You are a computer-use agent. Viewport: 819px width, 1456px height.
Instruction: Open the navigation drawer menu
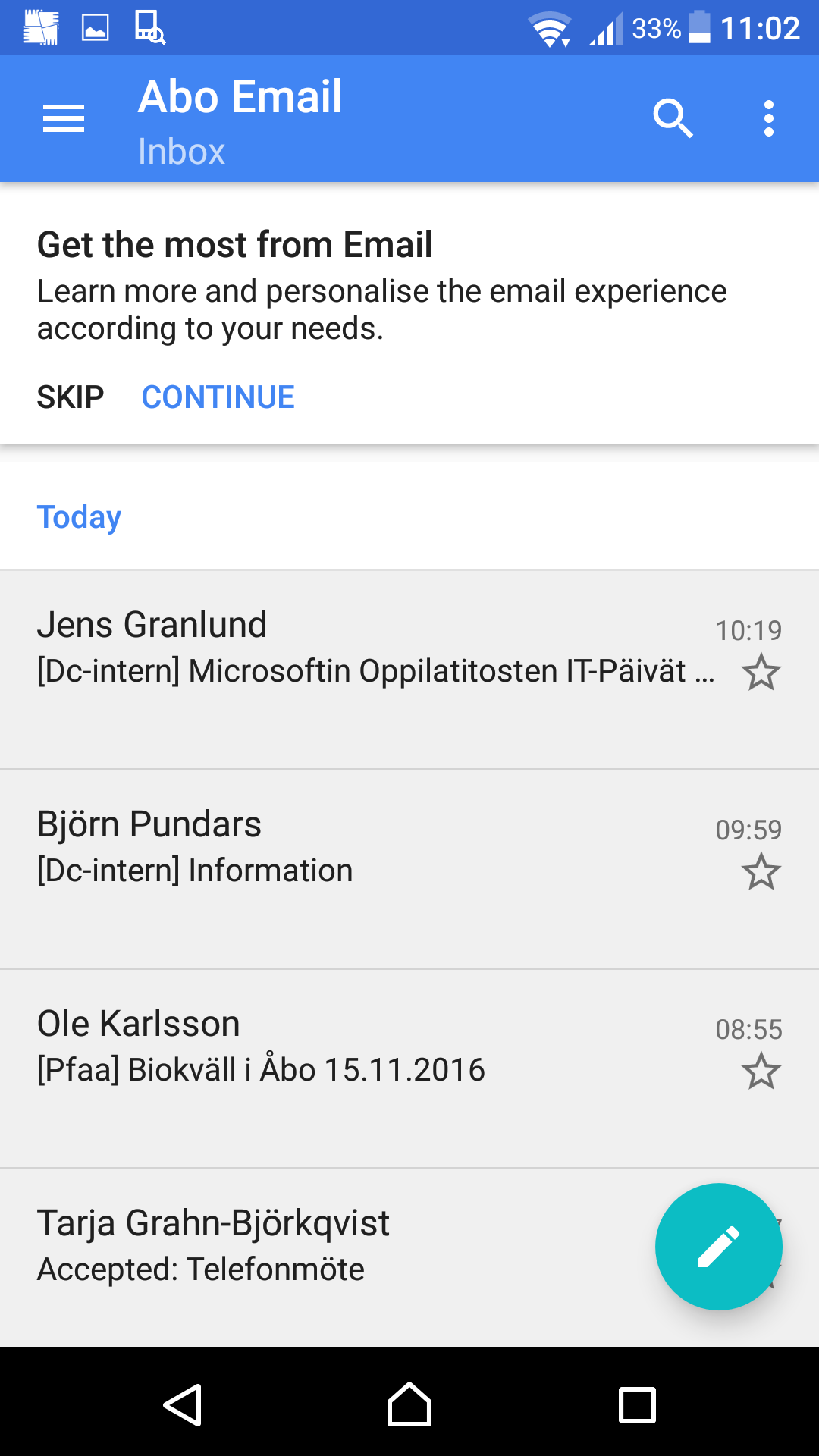(x=64, y=119)
